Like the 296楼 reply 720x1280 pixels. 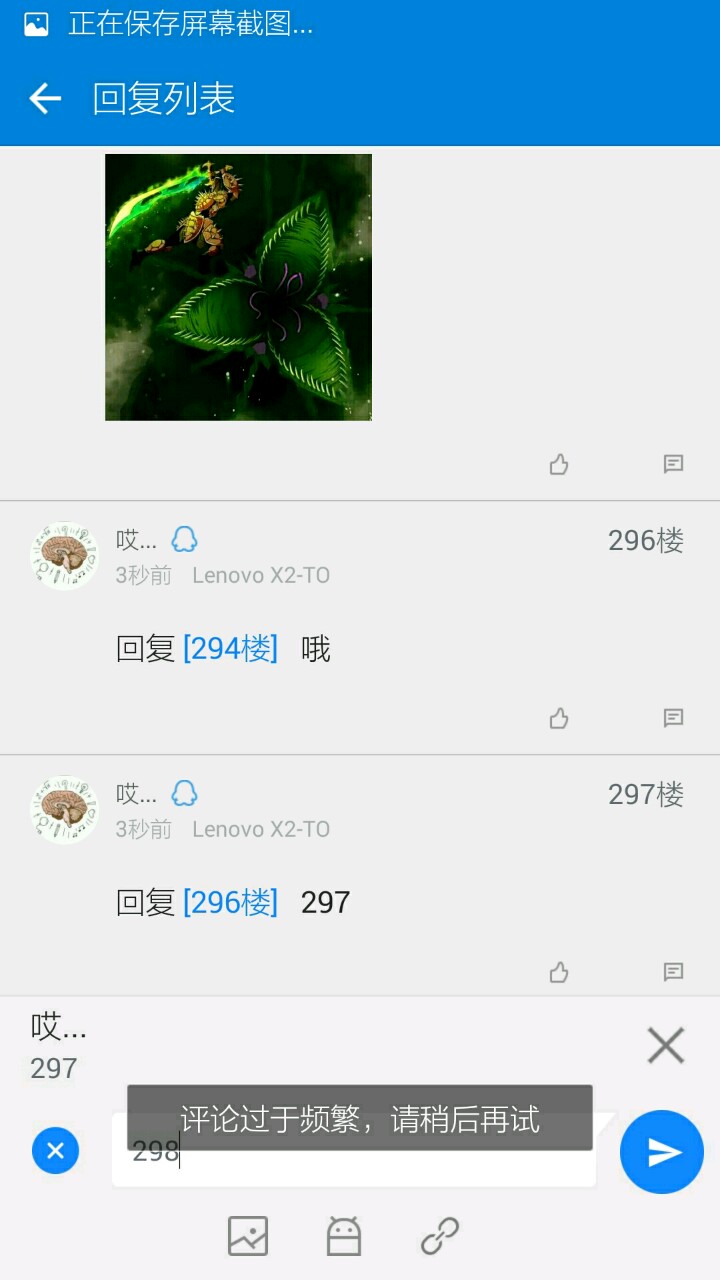point(559,718)
